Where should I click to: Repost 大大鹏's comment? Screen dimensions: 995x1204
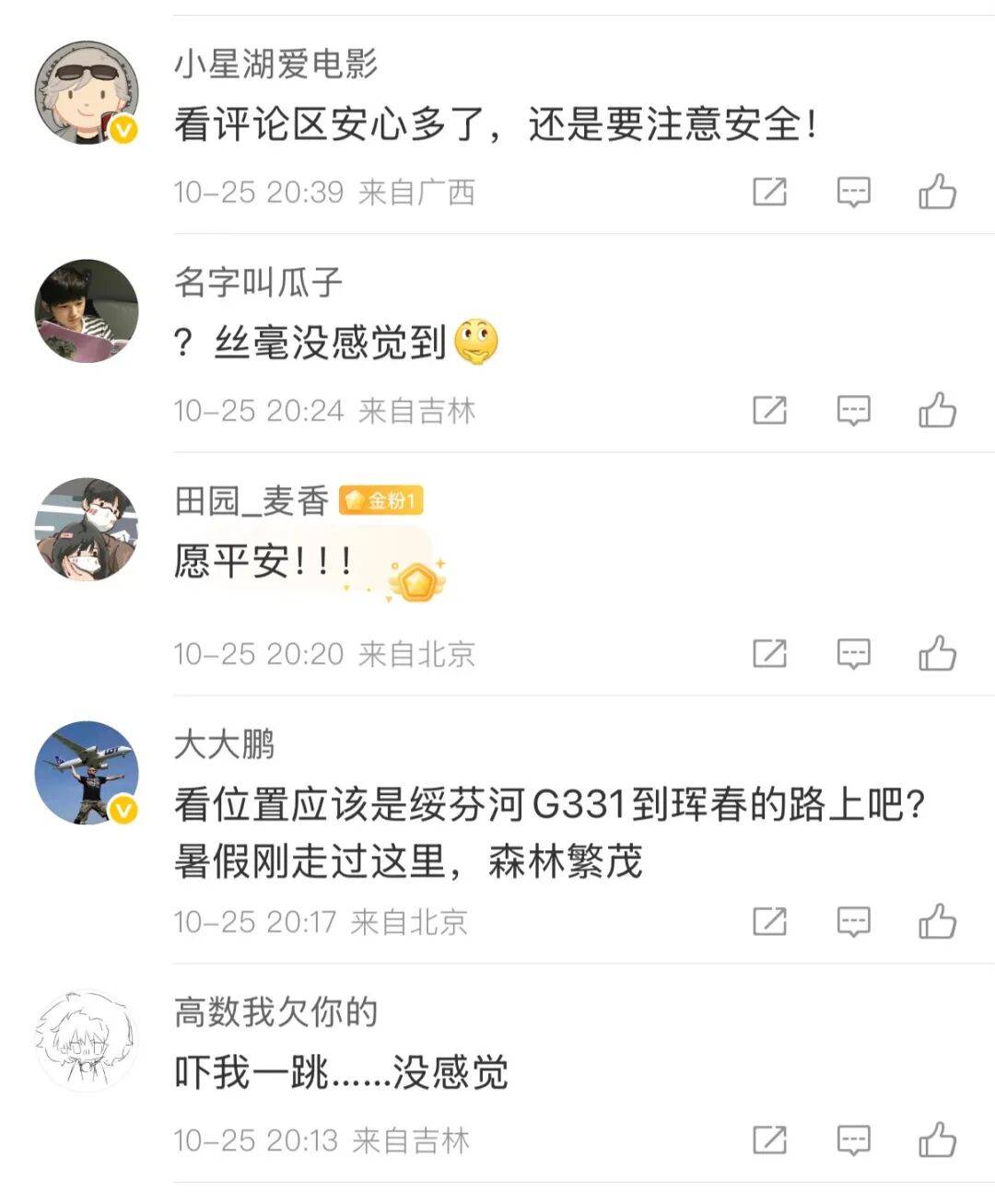click(x=769, y=921)
